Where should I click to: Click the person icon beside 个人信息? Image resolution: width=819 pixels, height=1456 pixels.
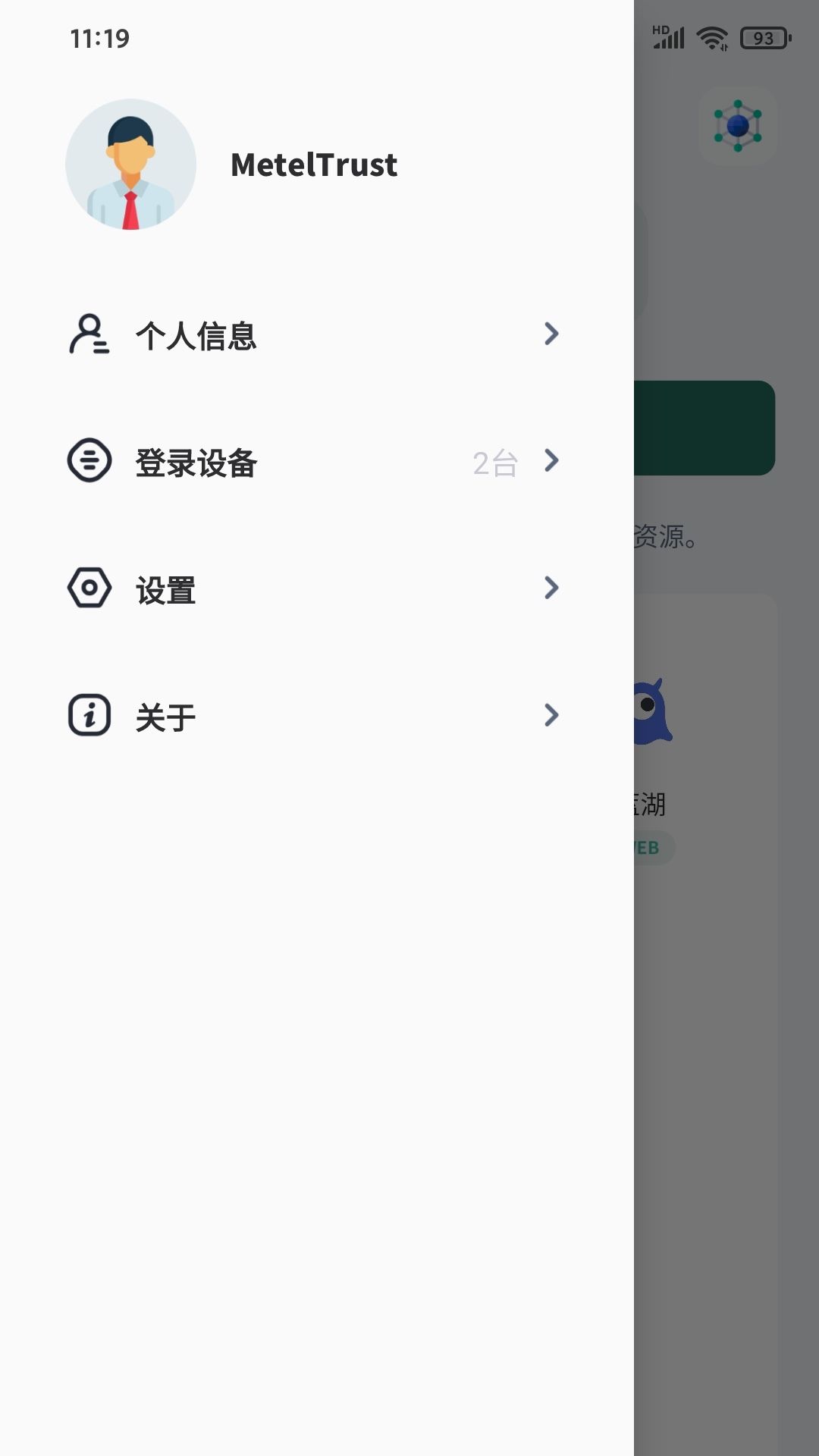click(x=89, y=334)
